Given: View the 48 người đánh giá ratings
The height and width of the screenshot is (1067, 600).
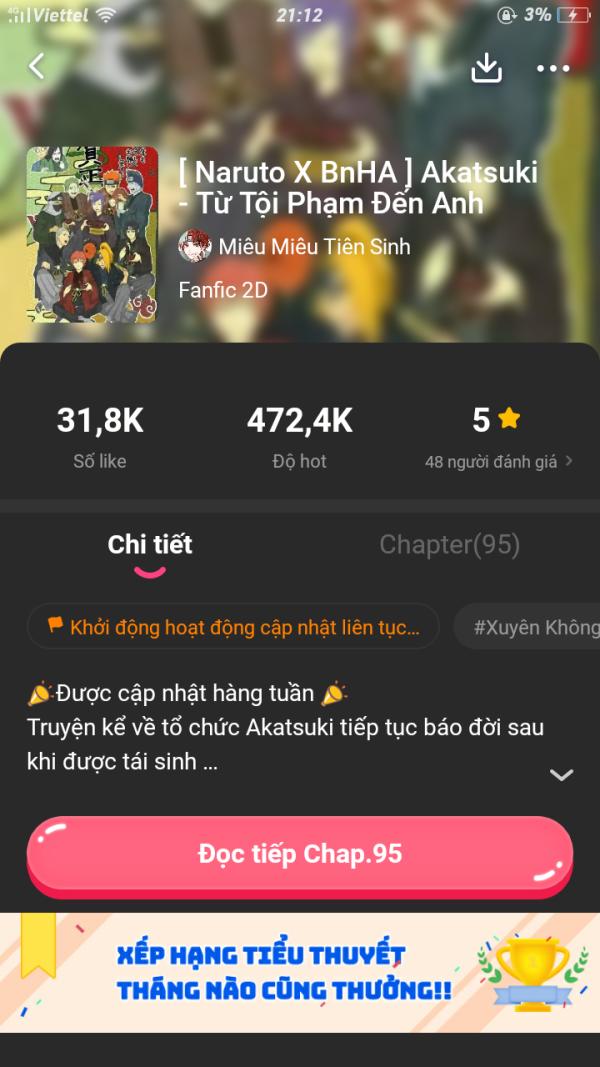Looking at the screenshot, I should tap(498, 461).
